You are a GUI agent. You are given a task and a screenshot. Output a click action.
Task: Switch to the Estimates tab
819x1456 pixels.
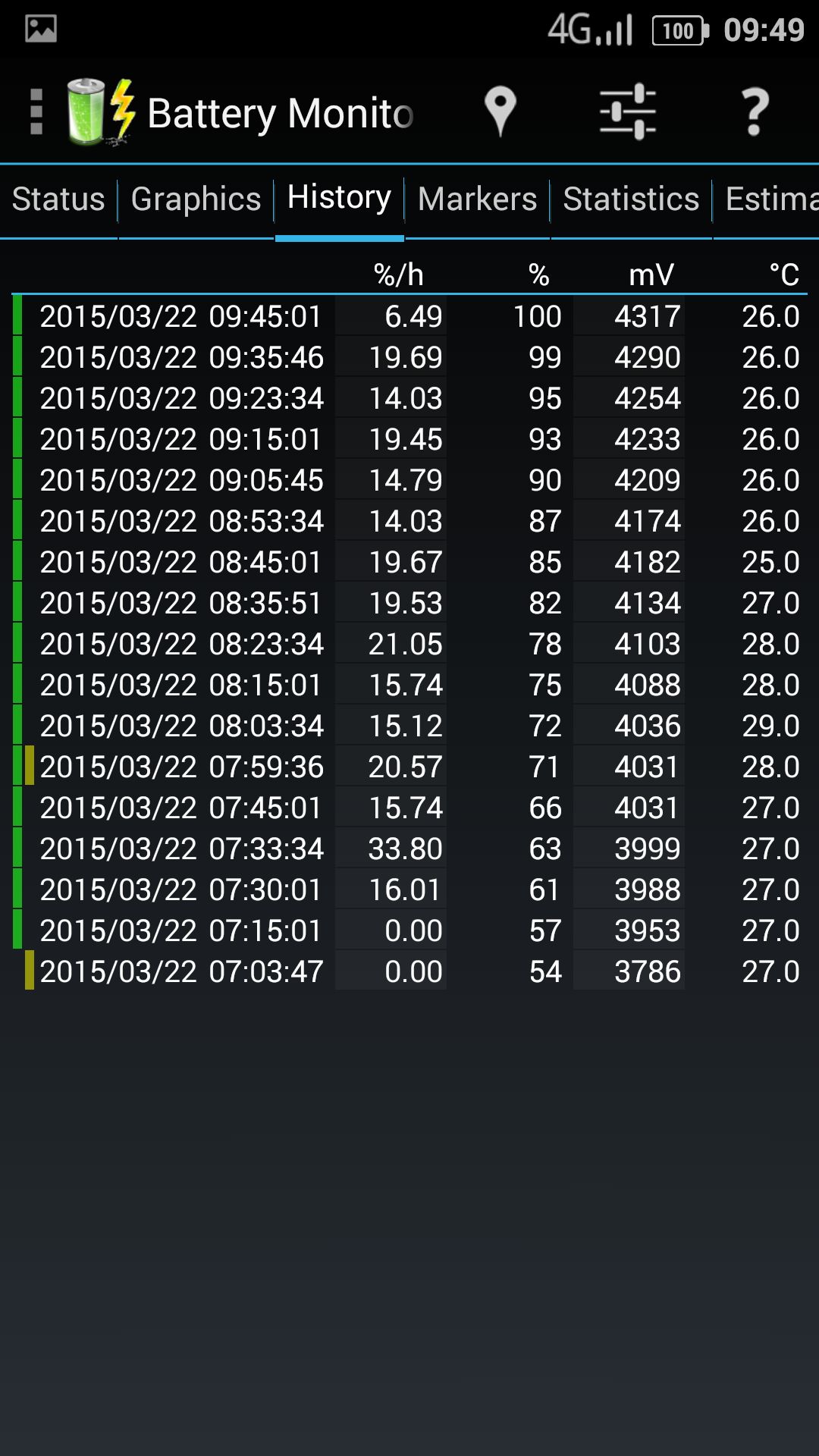click(766, 199)
